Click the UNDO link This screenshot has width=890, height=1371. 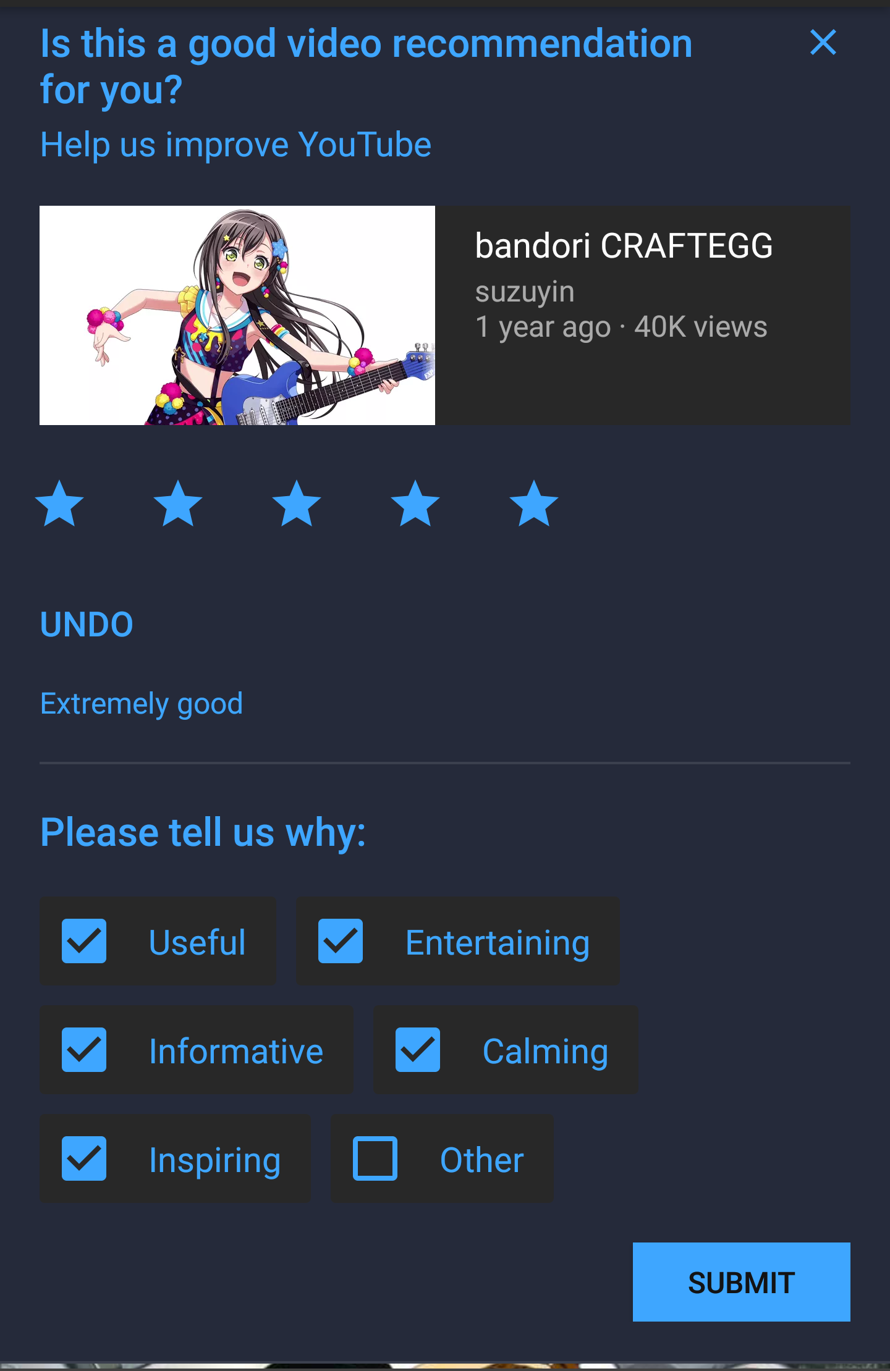coord(86,624)
